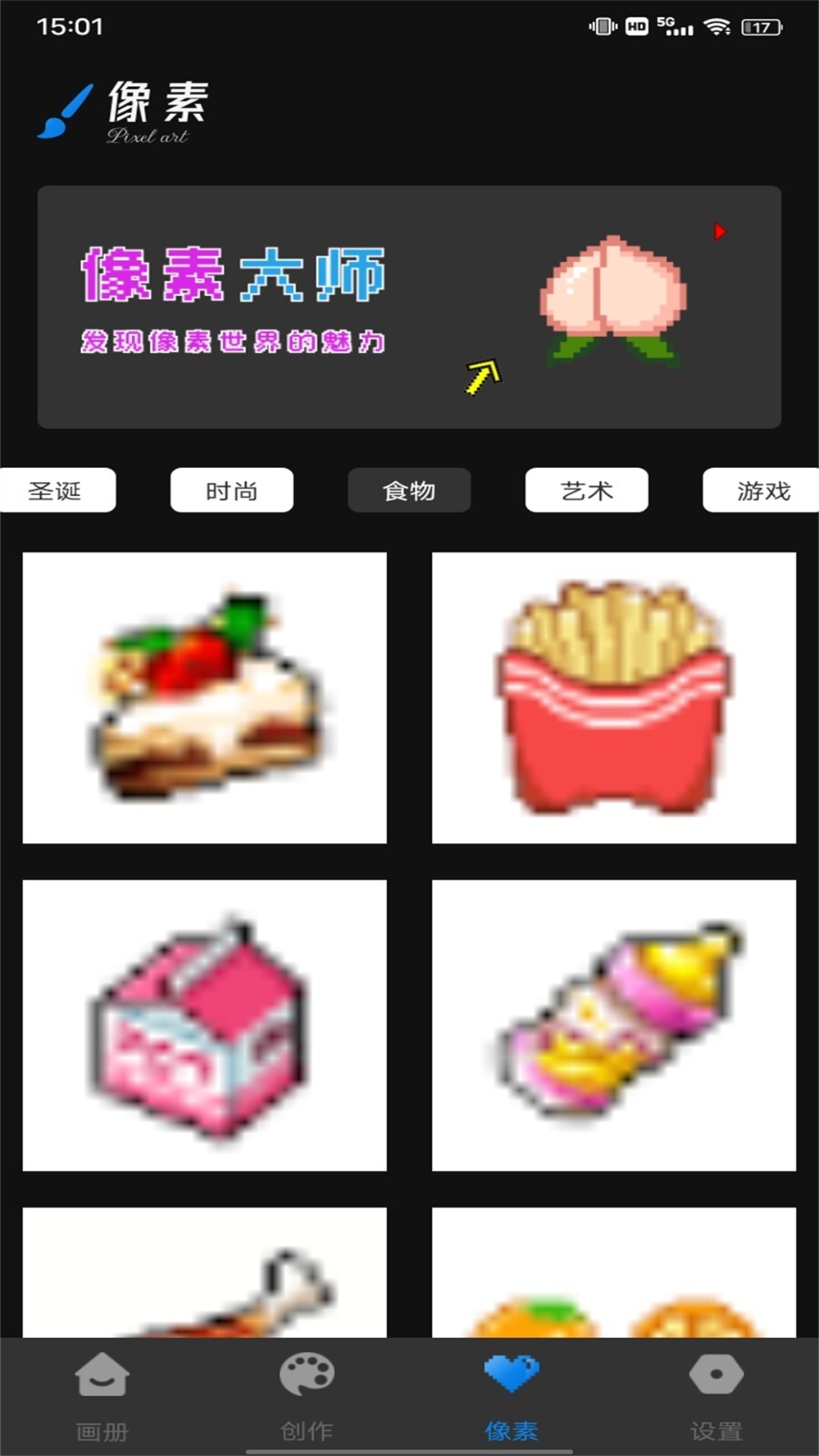Open the strawberry cake pixel art
This screenshot has width=819, height=1456.
click(204, 699)
